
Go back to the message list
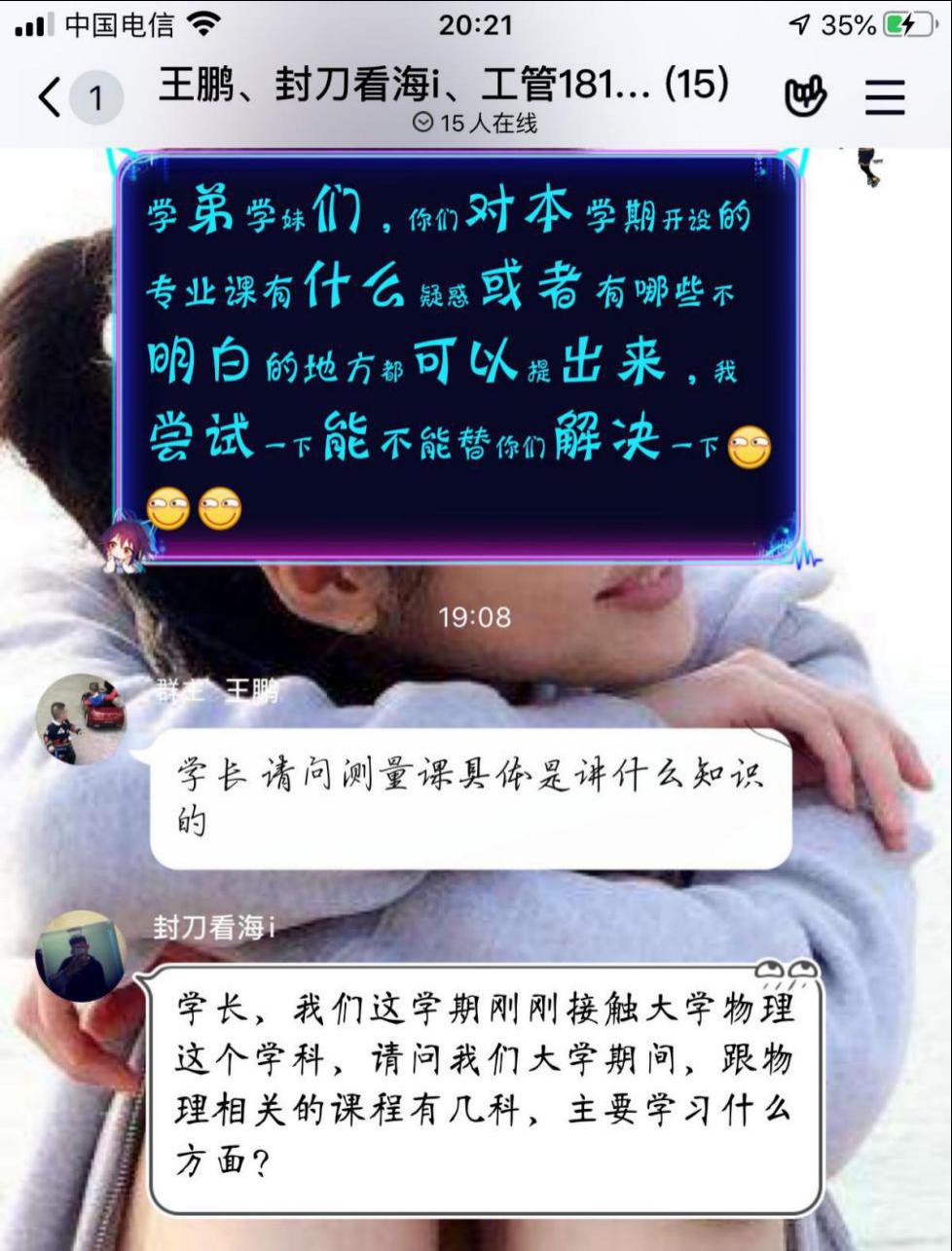[51, 97]
